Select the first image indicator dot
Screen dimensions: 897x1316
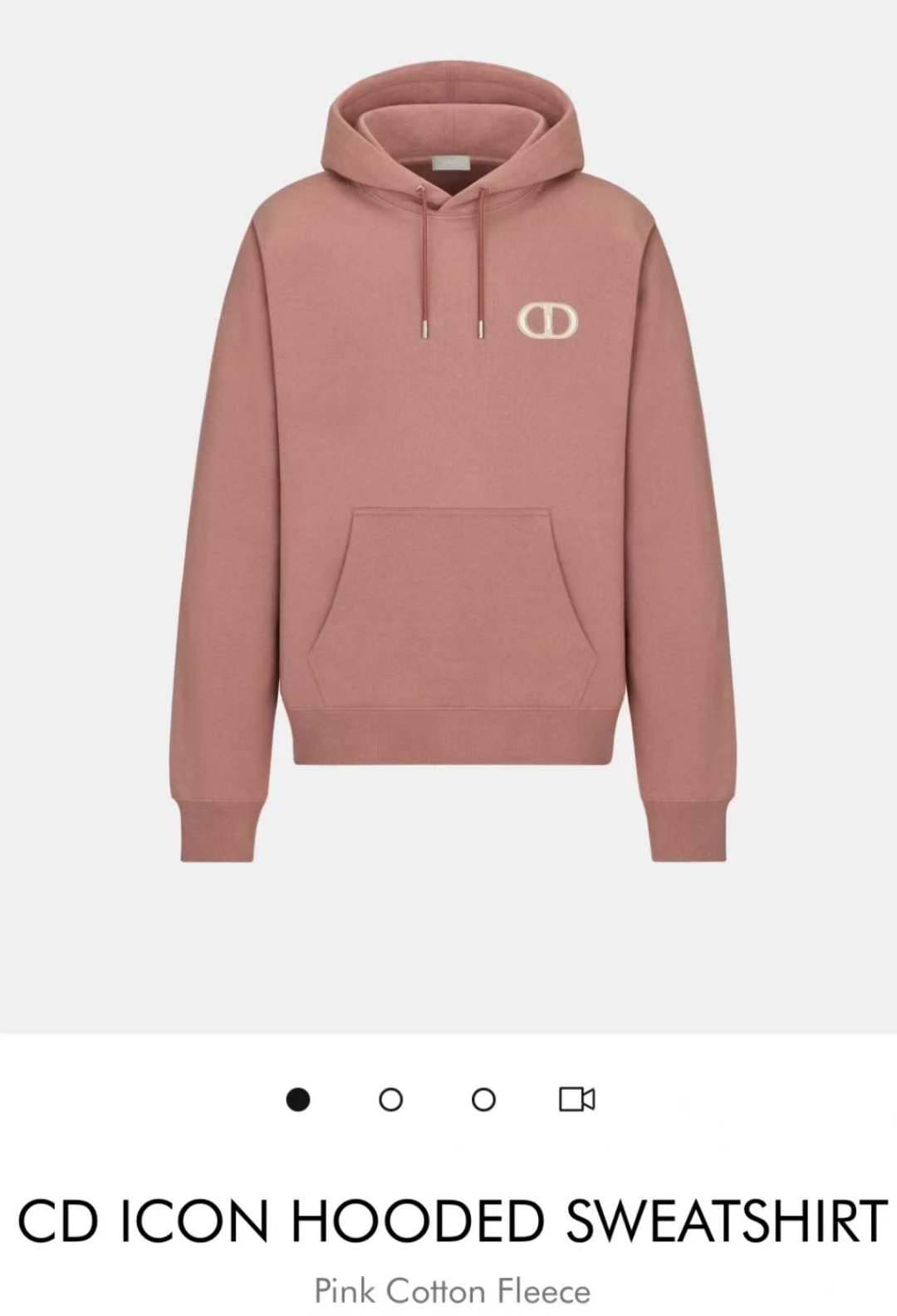pos(297,1100)
